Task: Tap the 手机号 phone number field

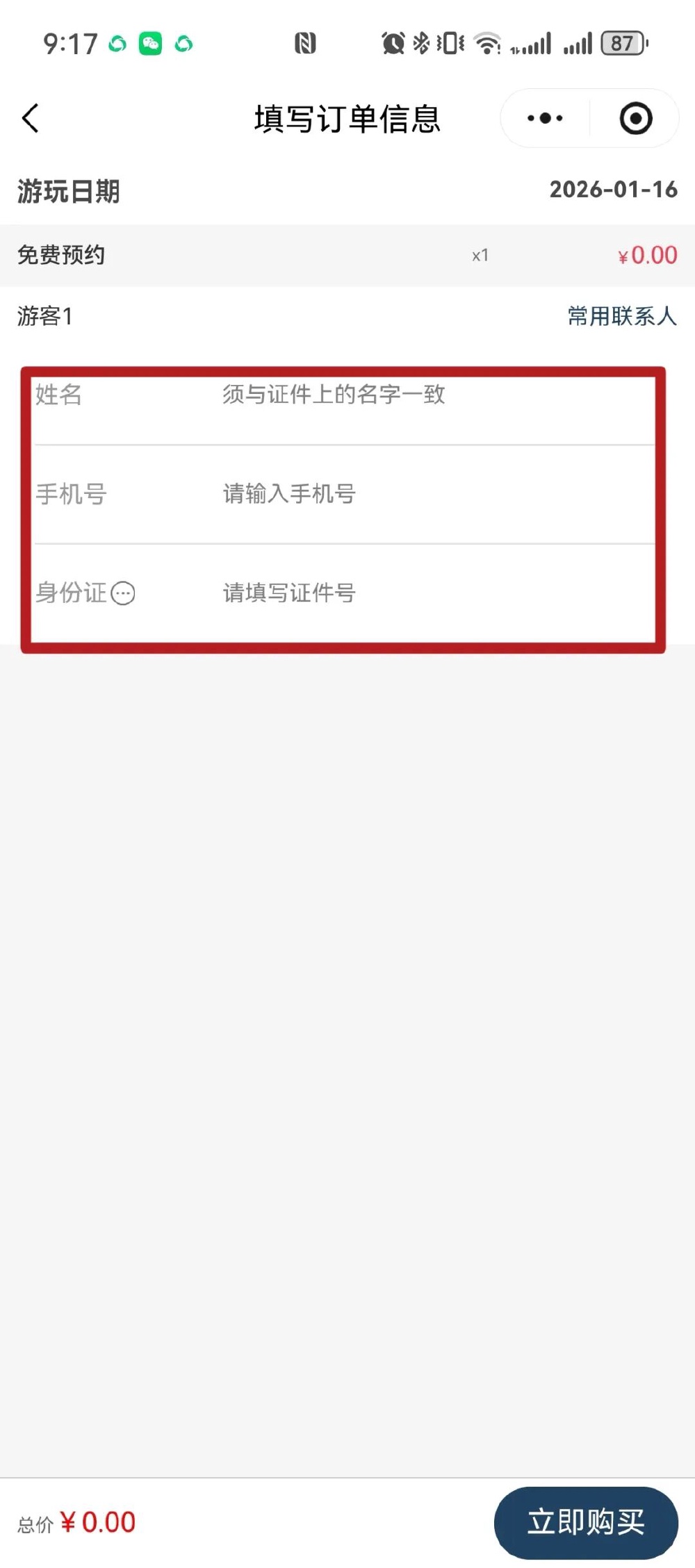Action: (417, 494)
